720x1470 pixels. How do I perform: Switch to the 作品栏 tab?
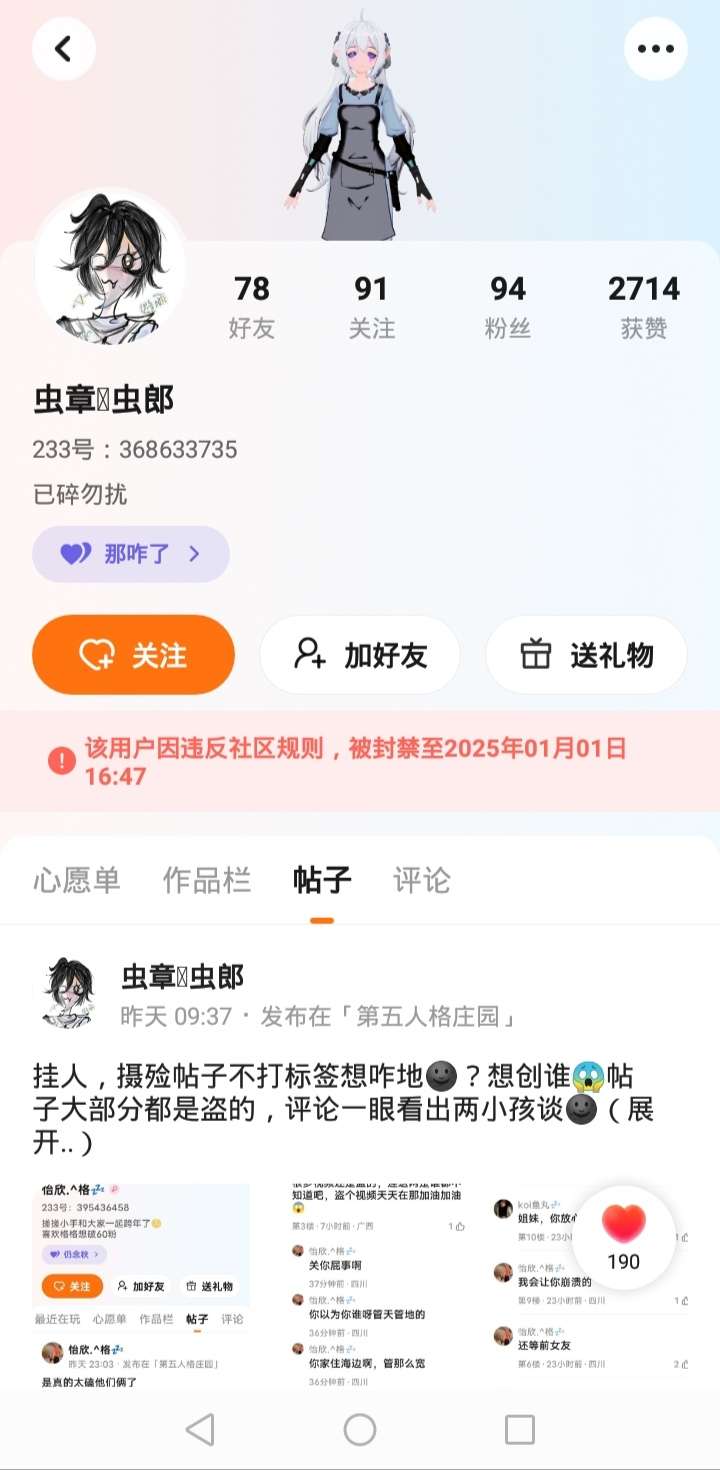206,880
